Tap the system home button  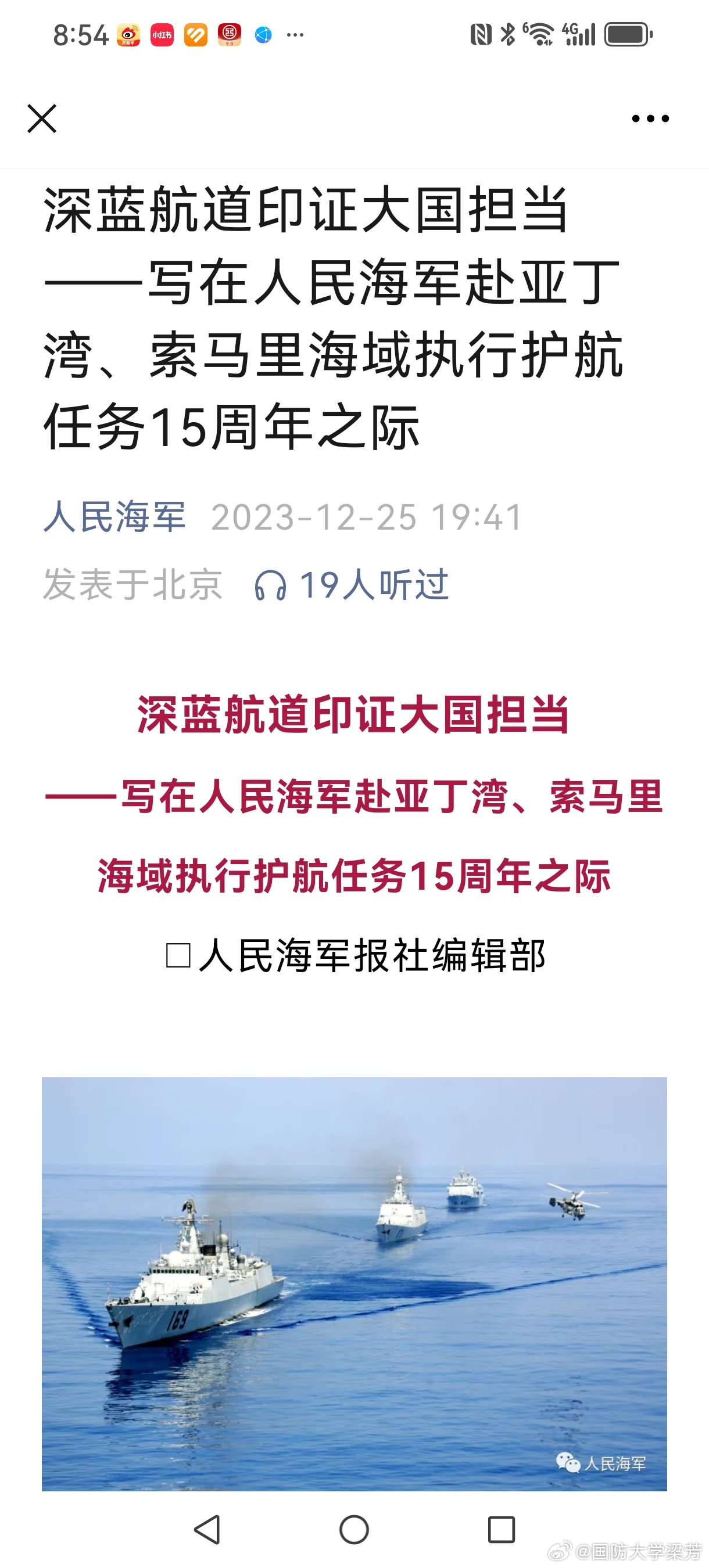354,1530
